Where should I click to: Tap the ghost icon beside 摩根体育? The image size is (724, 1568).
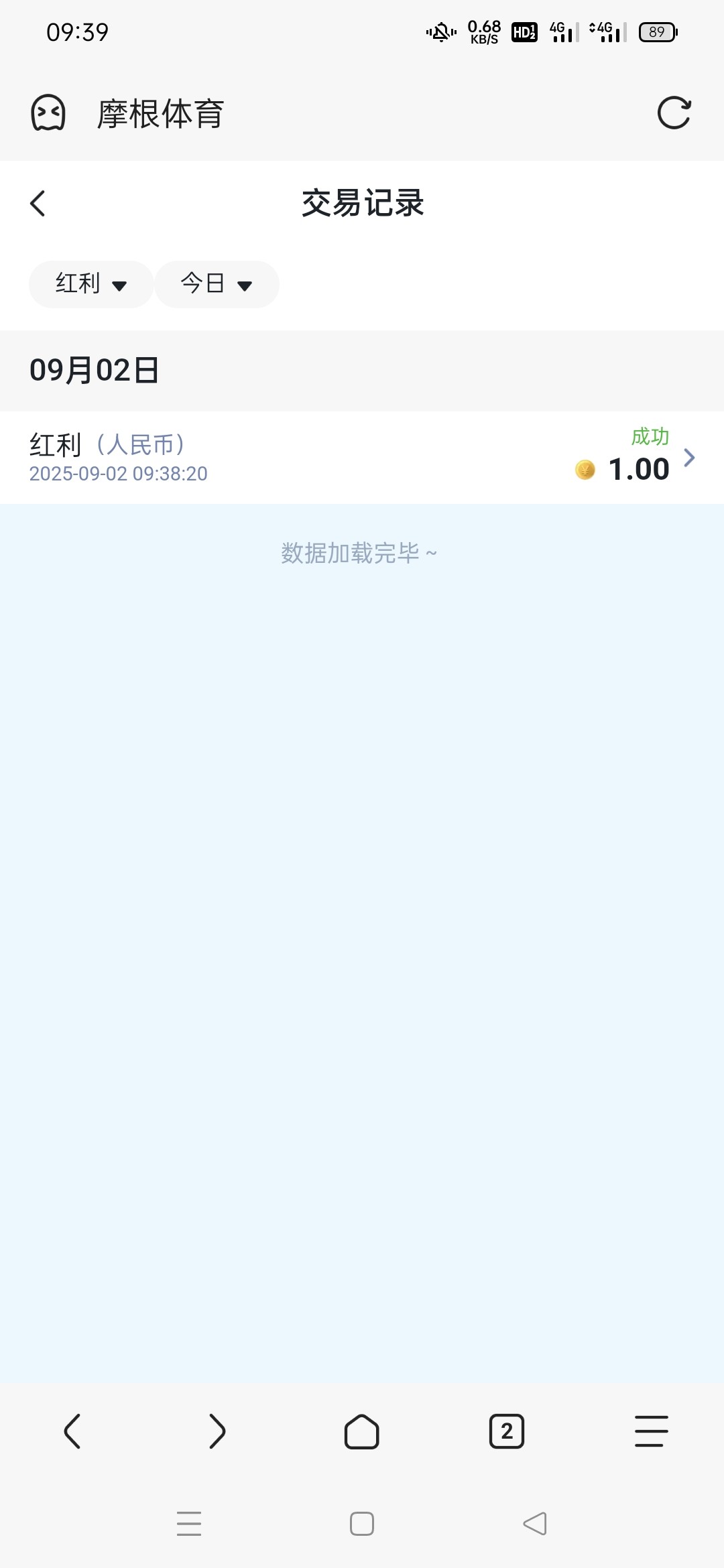tap(48, 113)
